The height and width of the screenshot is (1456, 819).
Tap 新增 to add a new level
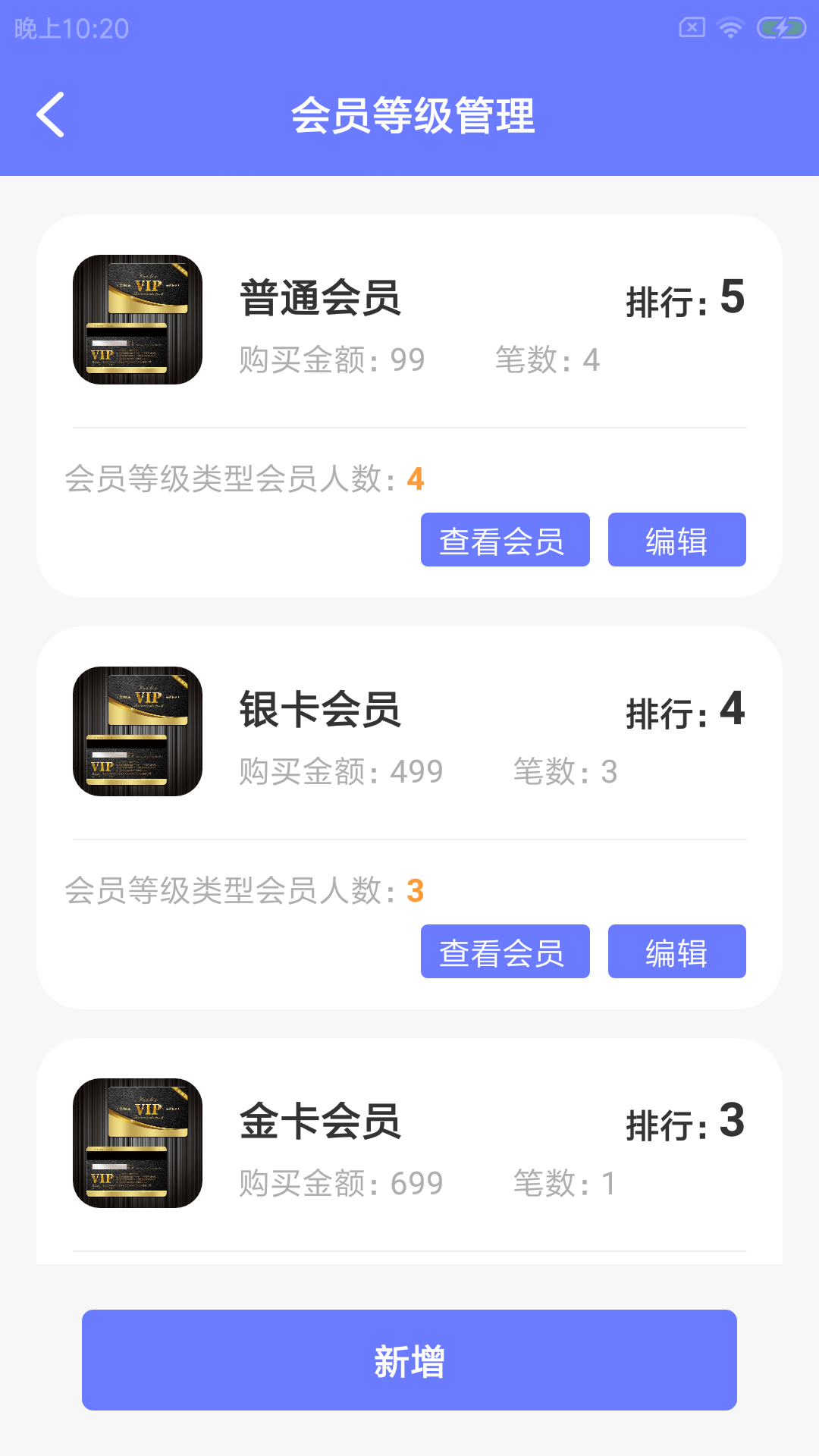(409, 1358)
